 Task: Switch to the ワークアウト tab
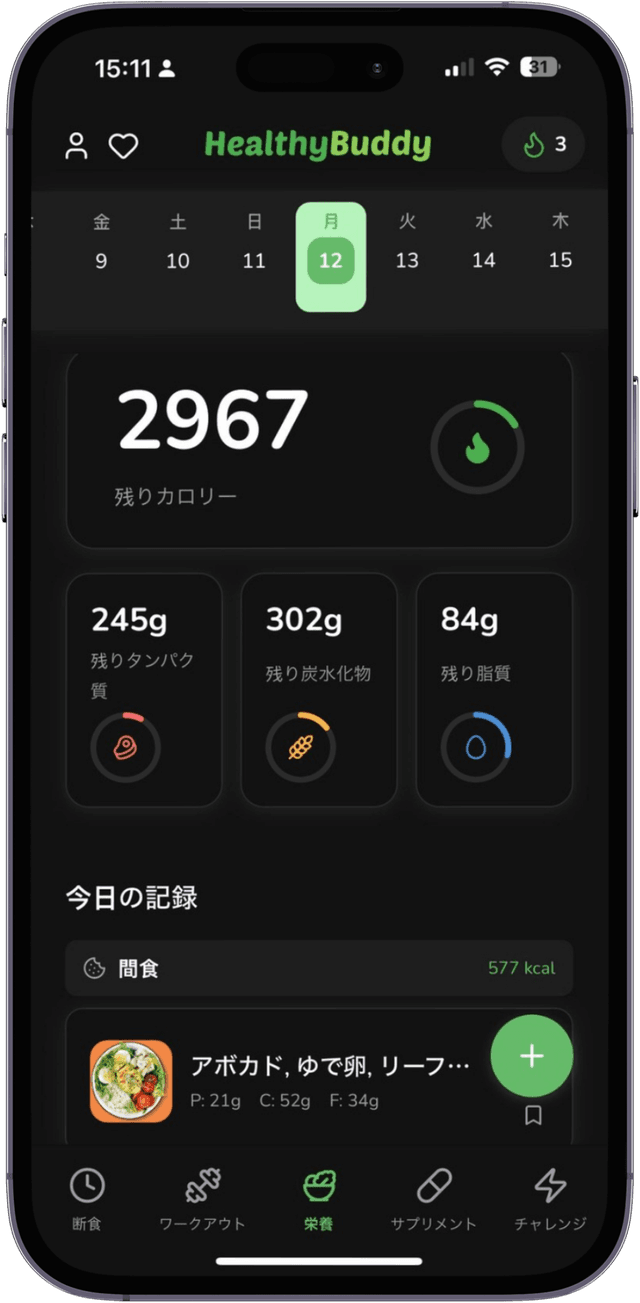click(x=203, y=1200)
